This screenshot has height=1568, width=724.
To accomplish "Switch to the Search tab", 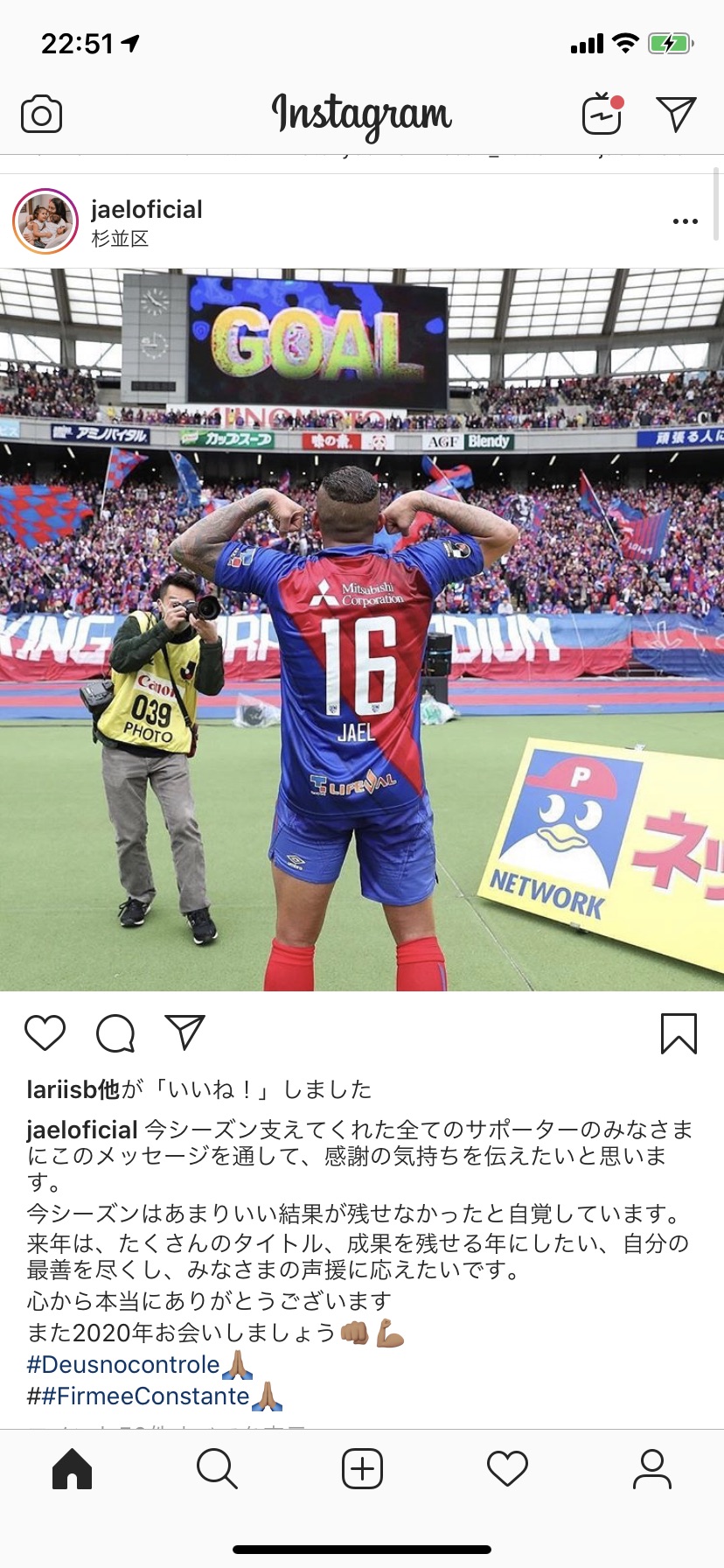I will [217, 1469].
